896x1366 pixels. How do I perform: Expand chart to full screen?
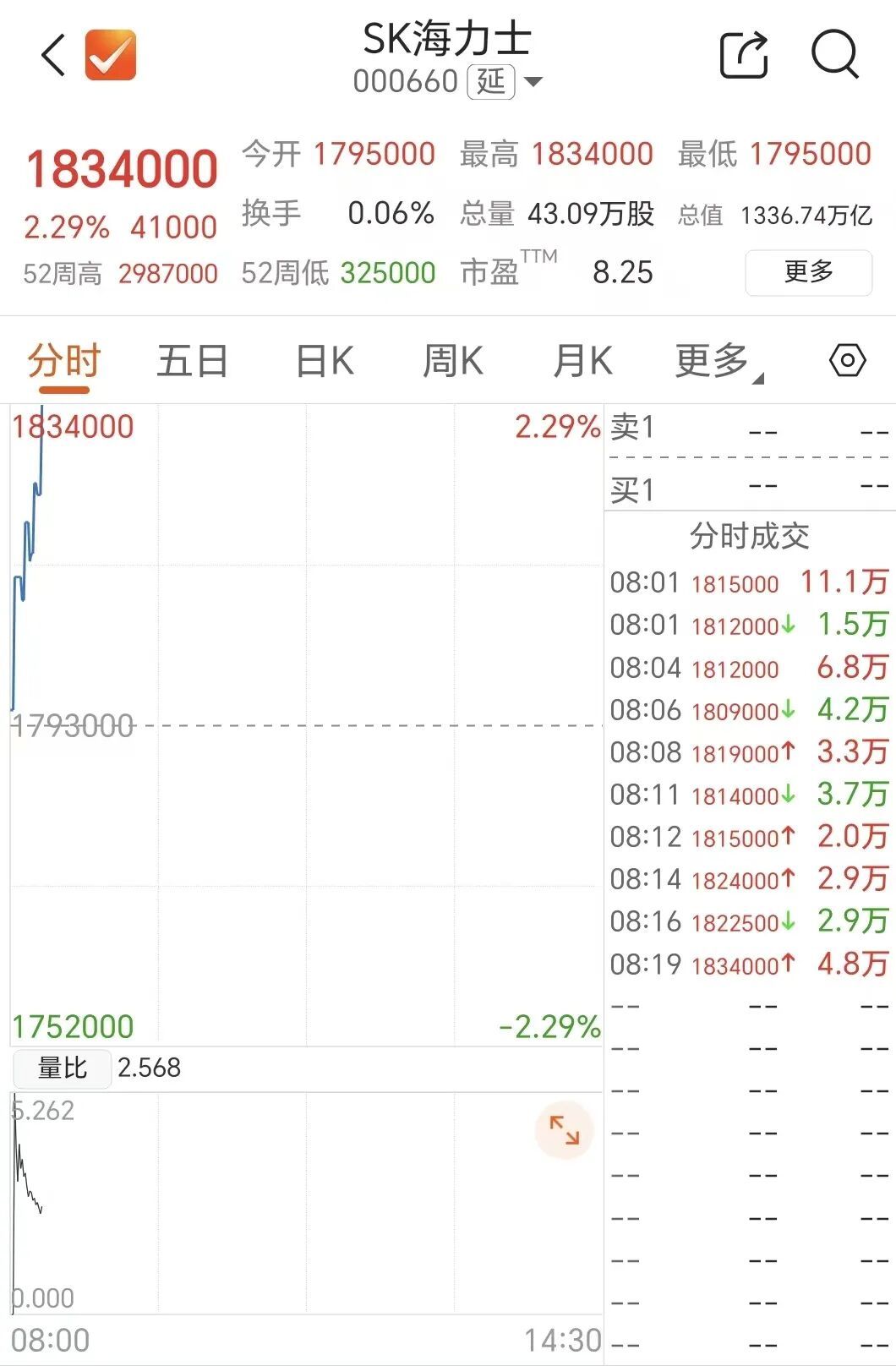click(x=565, y=1130)
